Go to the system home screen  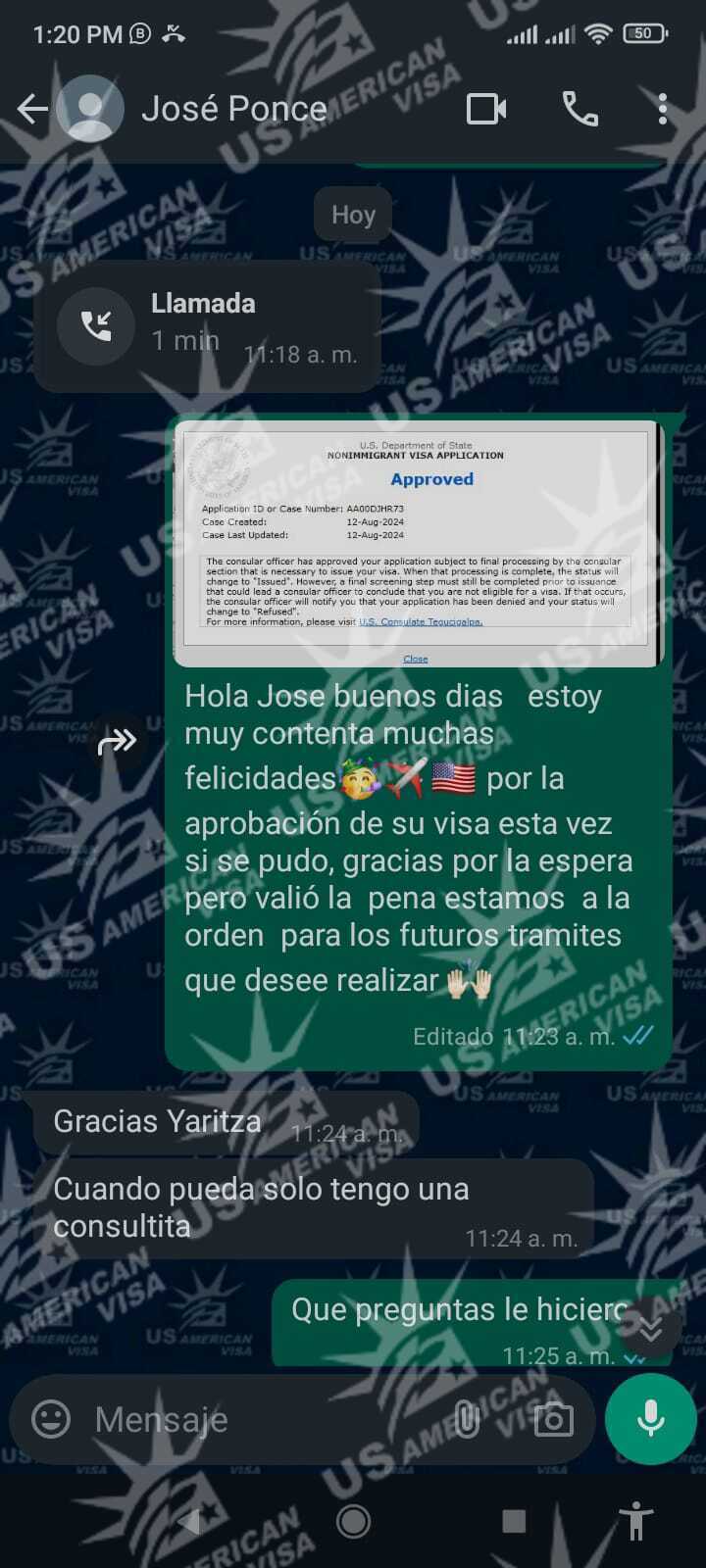[x=353, y=1521]
